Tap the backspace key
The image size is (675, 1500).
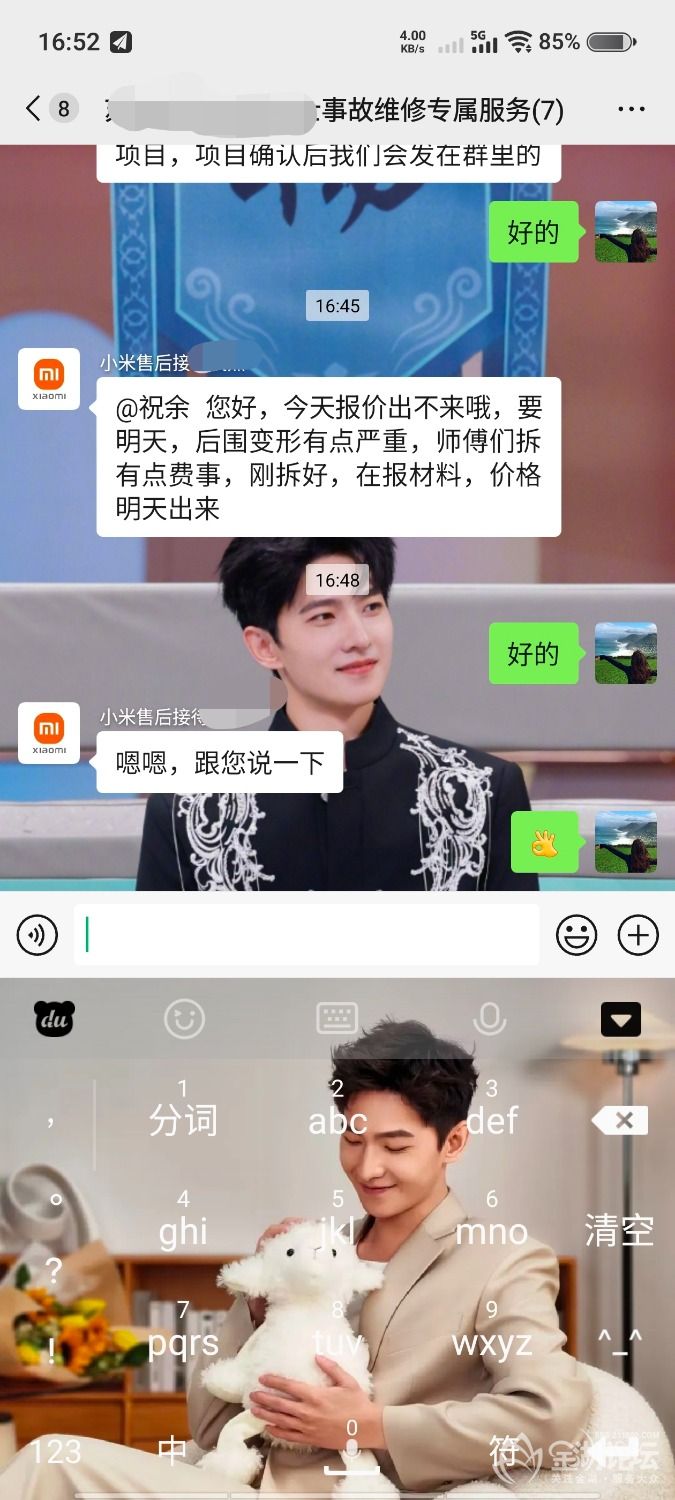(x=620, y=1120)
